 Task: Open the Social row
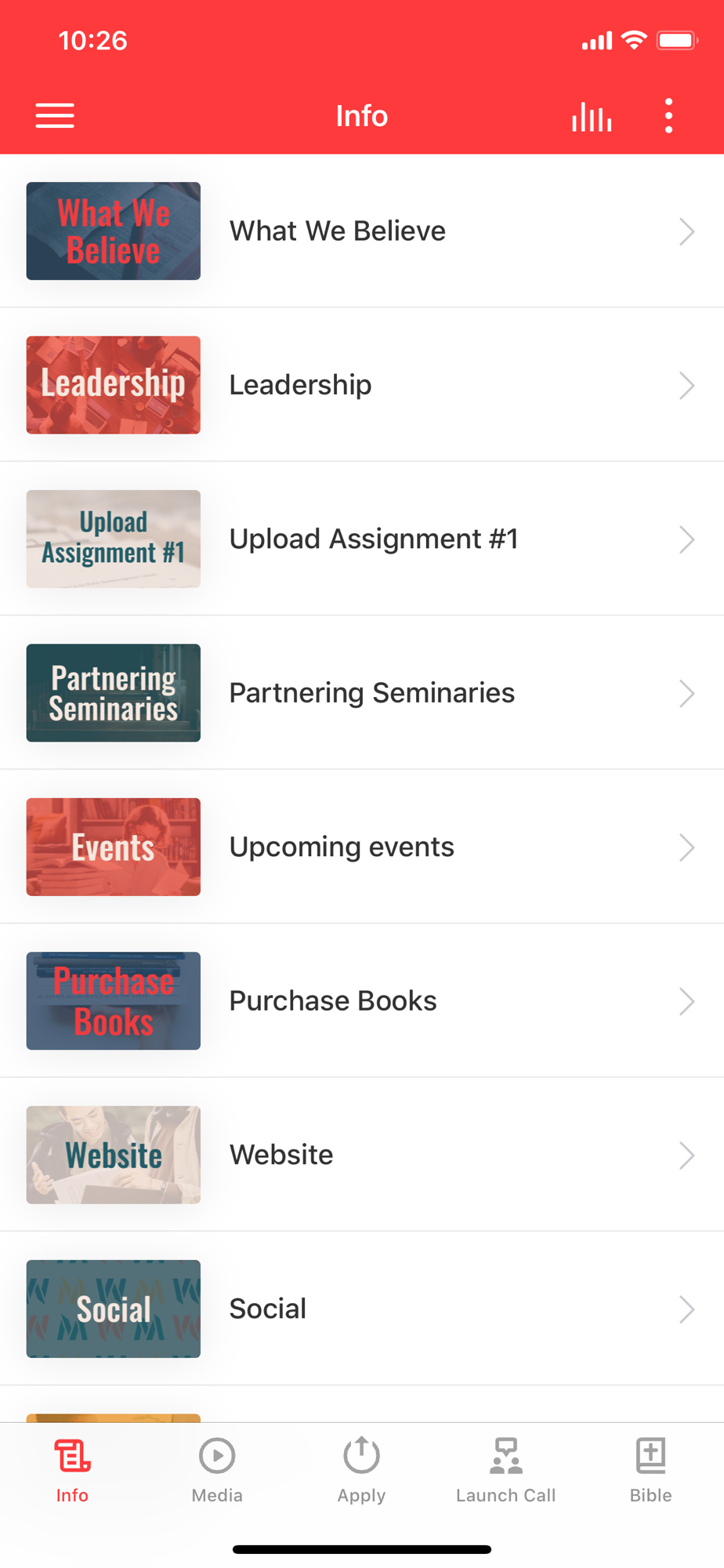point(360,1308)
